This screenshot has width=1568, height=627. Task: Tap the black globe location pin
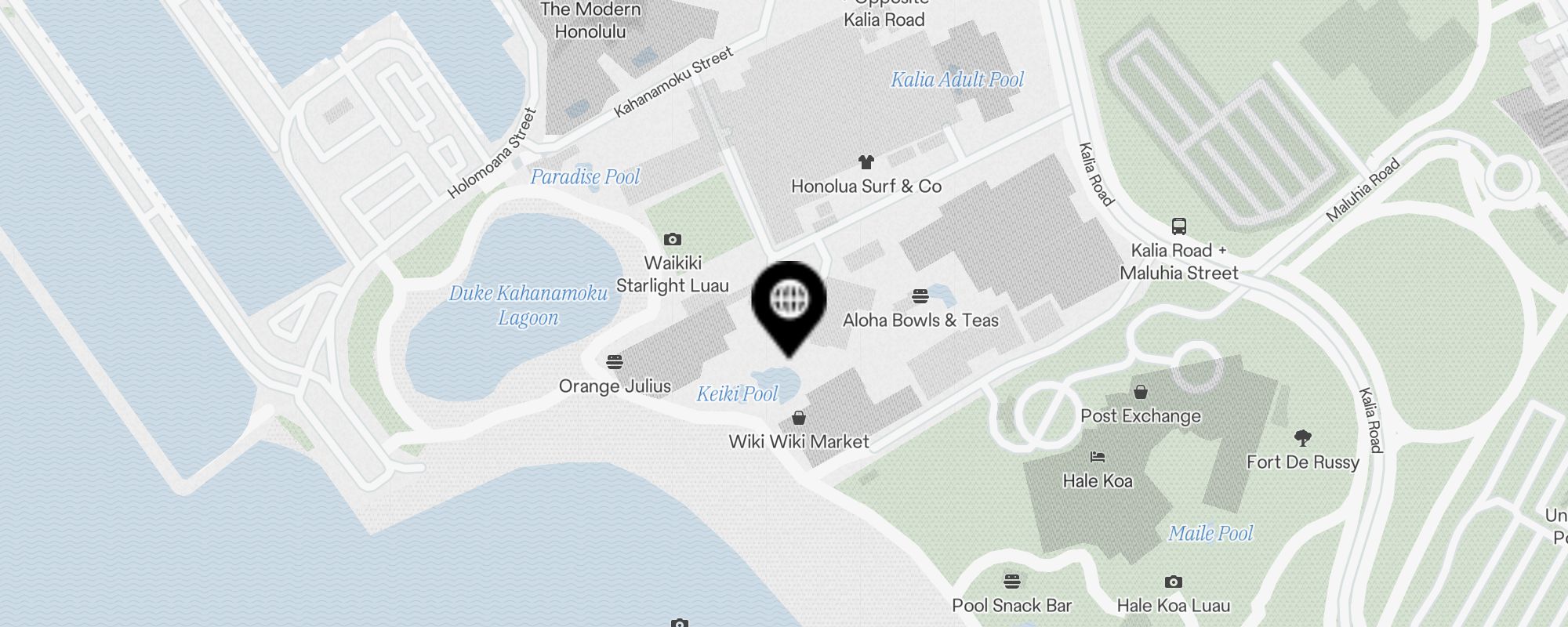pos(789,301)
